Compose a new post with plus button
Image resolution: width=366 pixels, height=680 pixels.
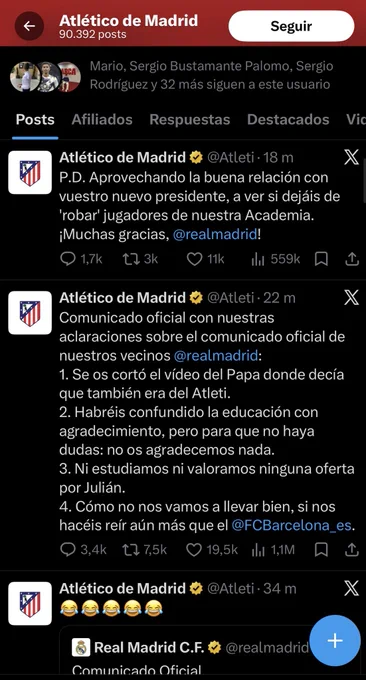[x=335, y=640]
